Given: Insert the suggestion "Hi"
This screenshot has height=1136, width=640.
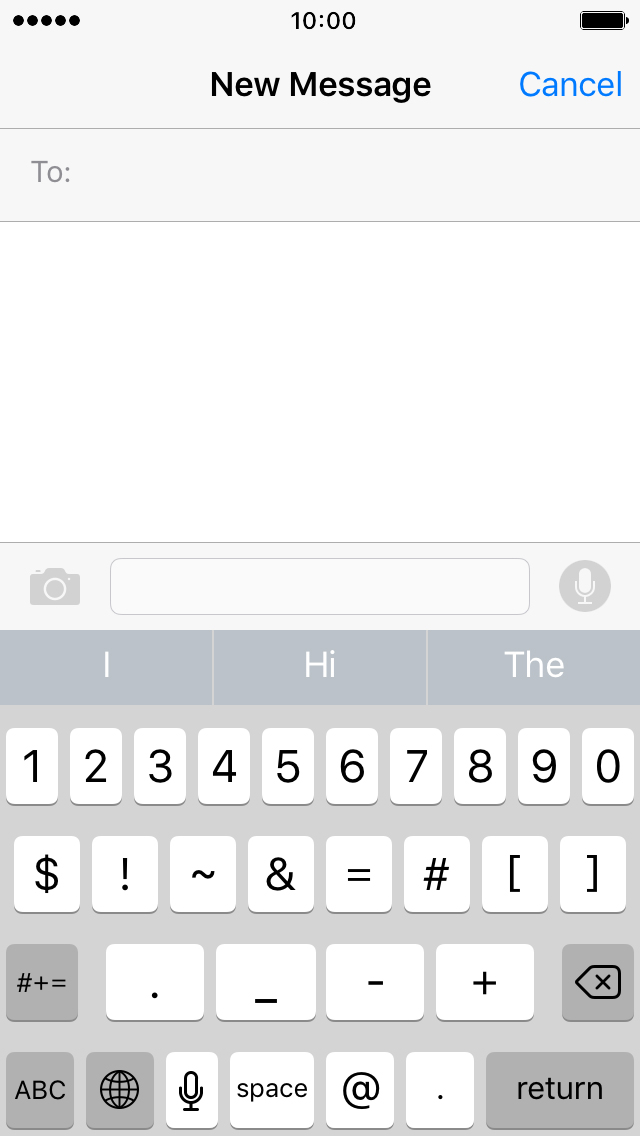Looking at the screenshot, I should [x=320, y=666].
